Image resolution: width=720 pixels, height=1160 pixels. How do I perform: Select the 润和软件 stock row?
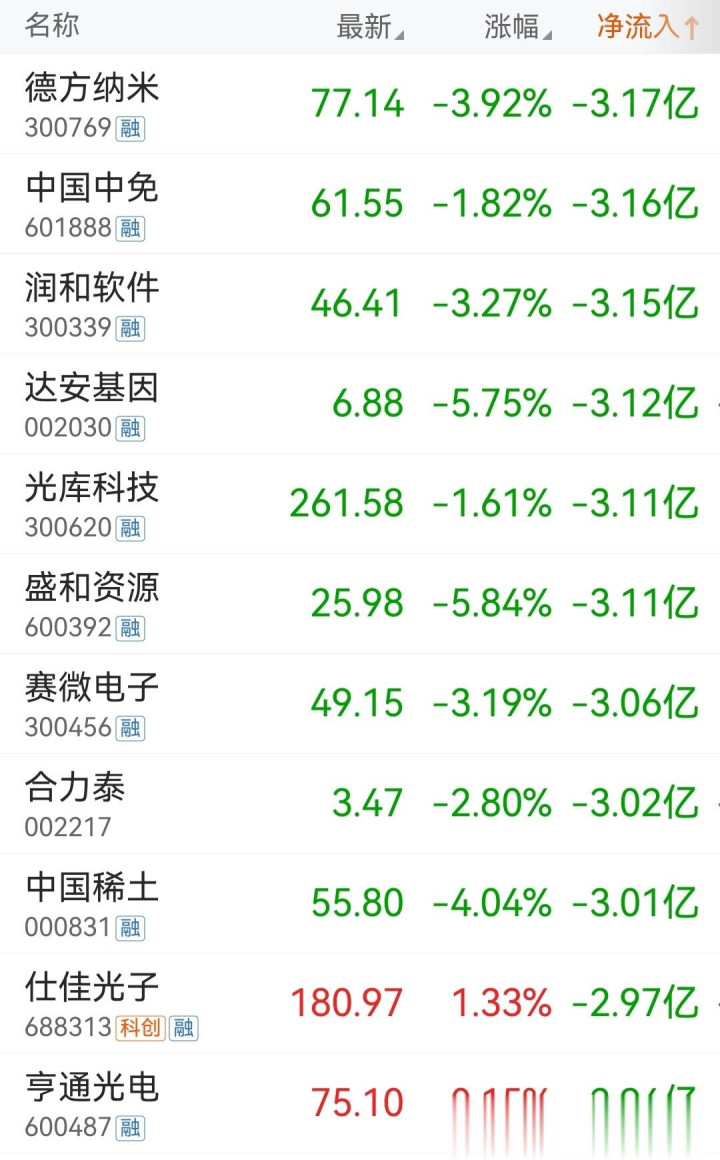pos(360,303)
